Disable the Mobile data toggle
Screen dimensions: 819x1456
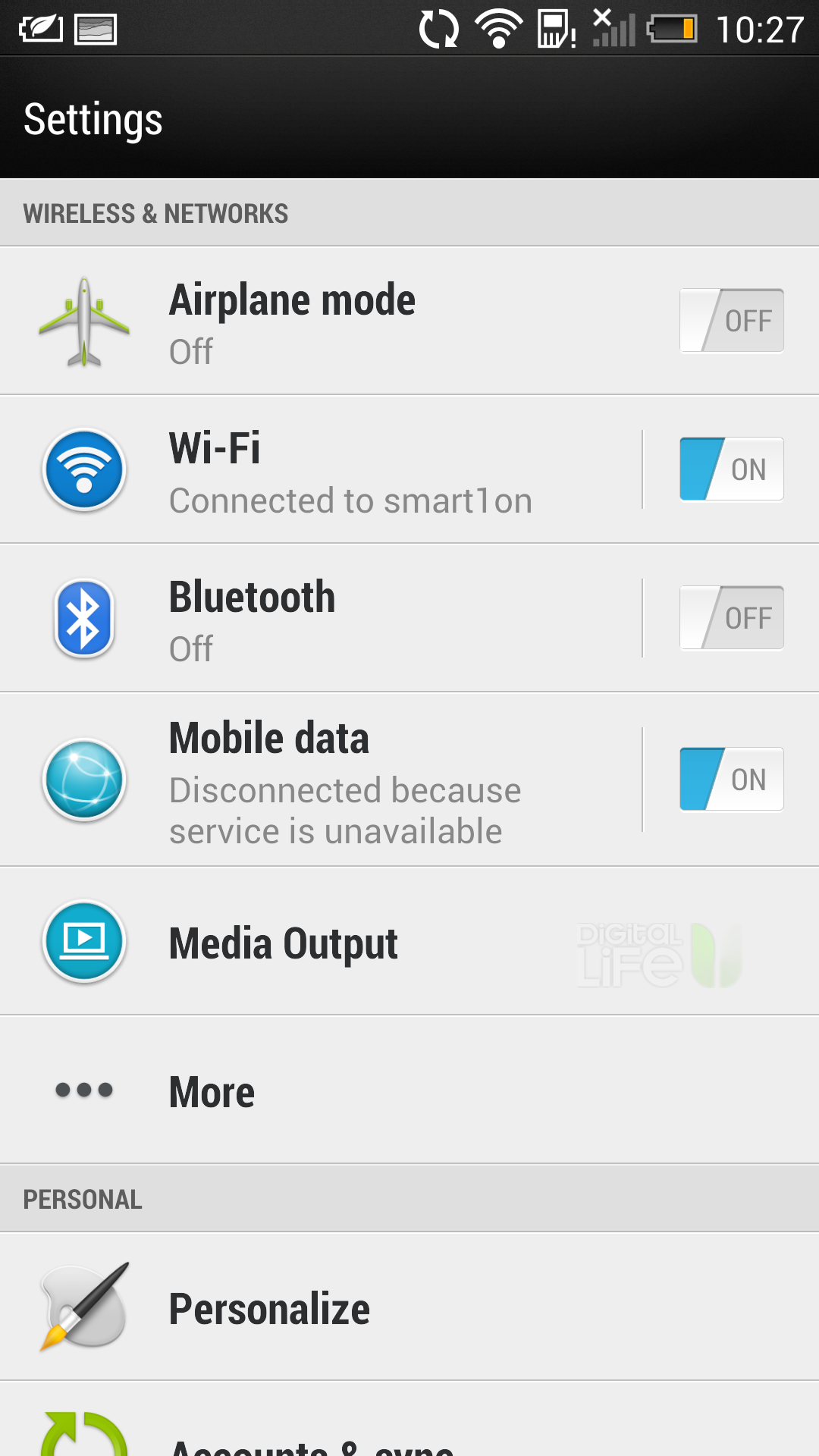click(x=732, y=779)
